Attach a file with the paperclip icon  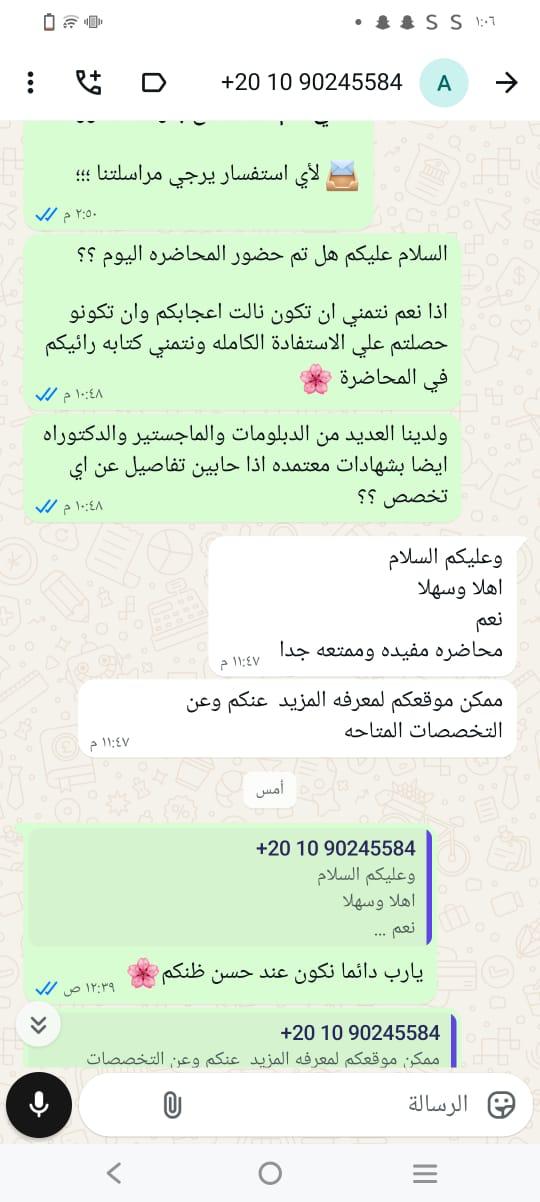pos(171,1104)
